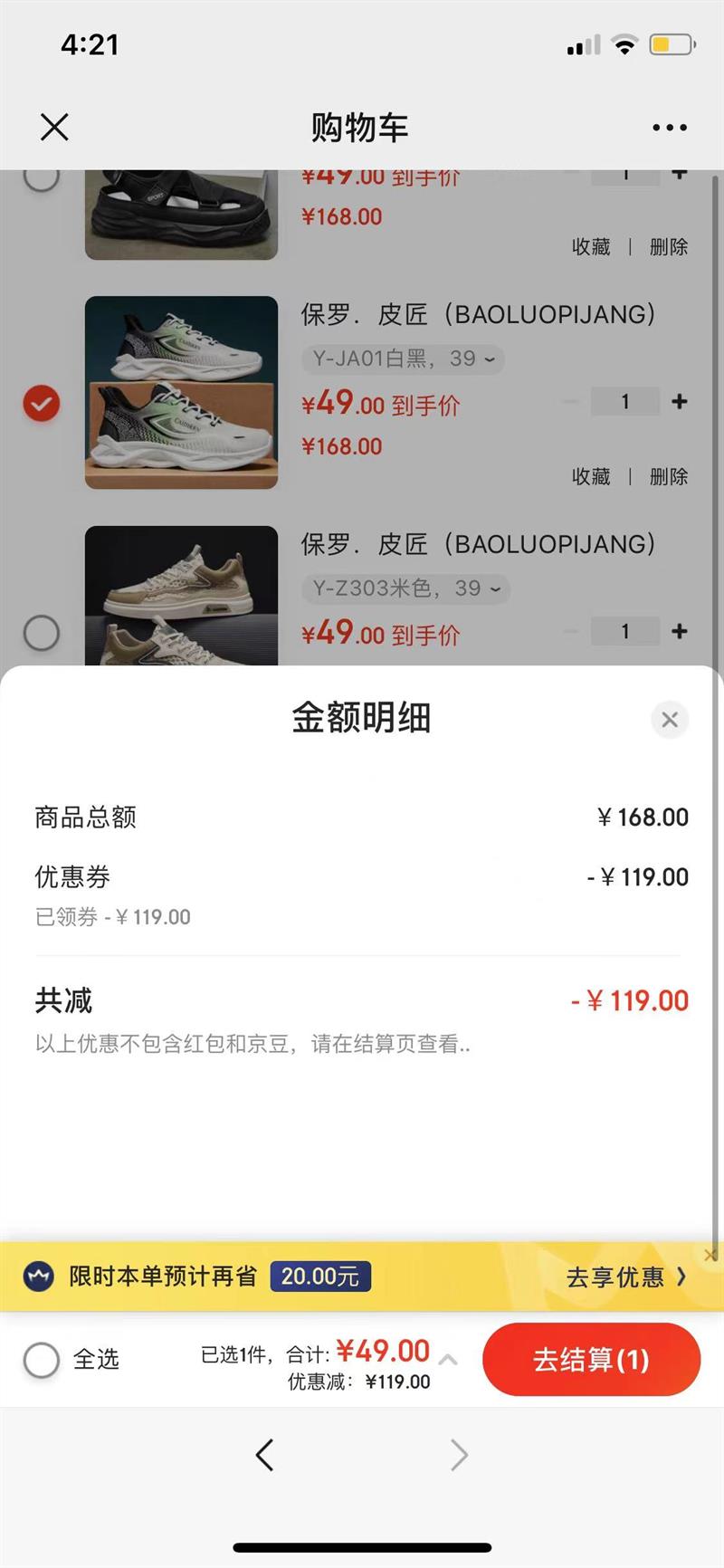Image resolution: width=724 pixels, height=1568 pixels.
Task: Uncheck the Y-JA01白黑 shoe item
Action: [42, 403]
